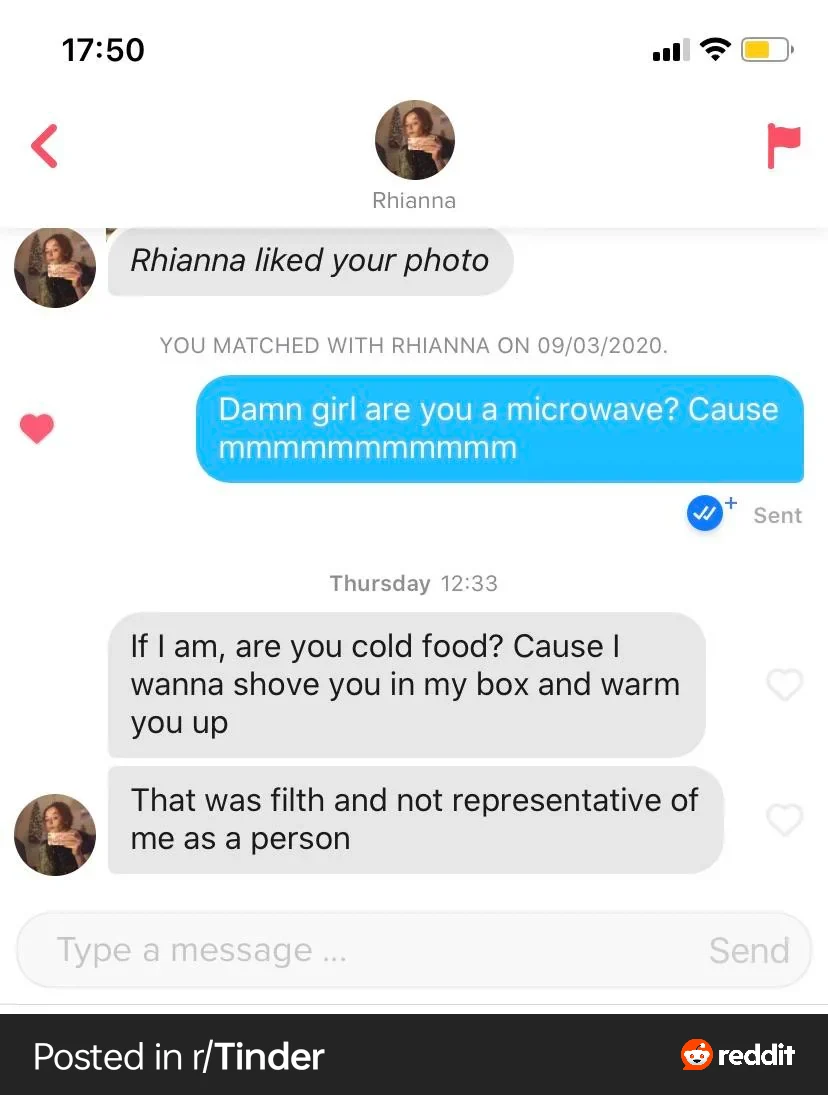Report Rhianna with the flag icon
The height and width of the screenshot is (1095, 828).
784,146
